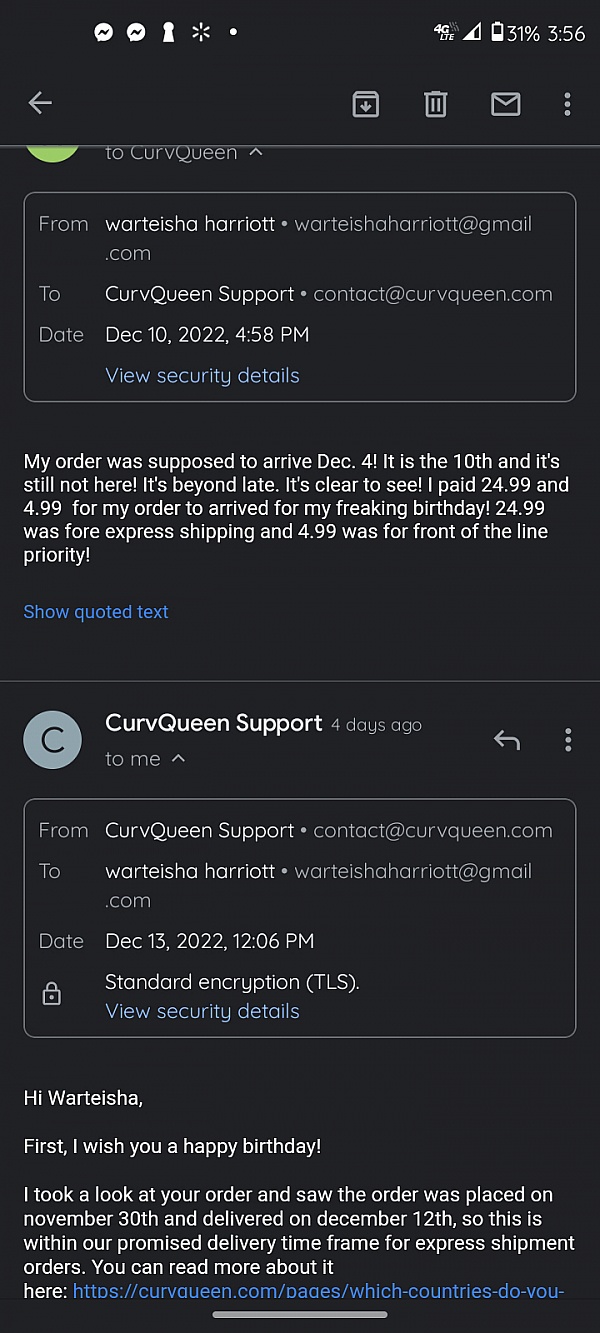Image resolution: width=600 pixels, height=1333 pixels.
Task: Archive this email conversation
Action: pyautogui.click(x=366, y=103)
